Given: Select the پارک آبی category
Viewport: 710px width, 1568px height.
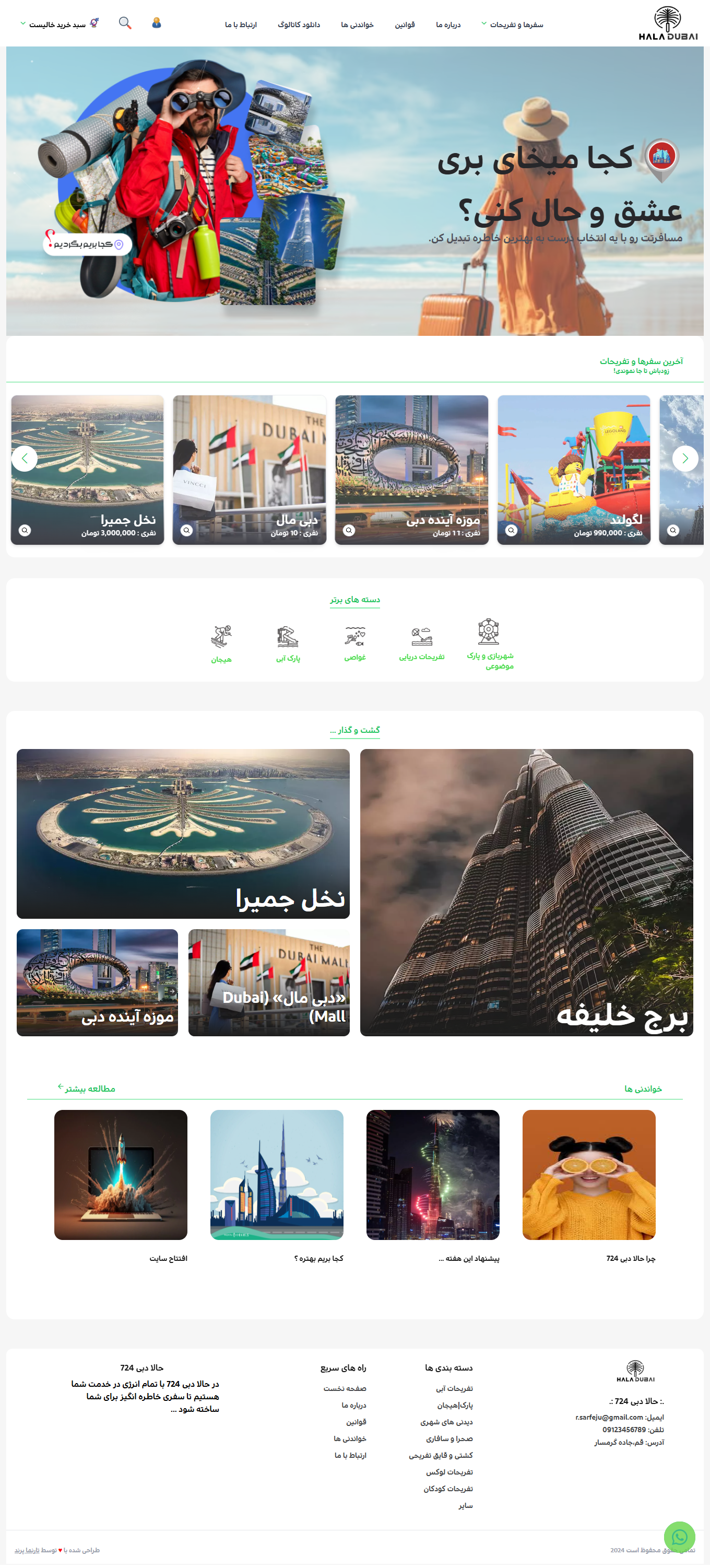Looking at the screenshot, I should (x=288, y=644).
